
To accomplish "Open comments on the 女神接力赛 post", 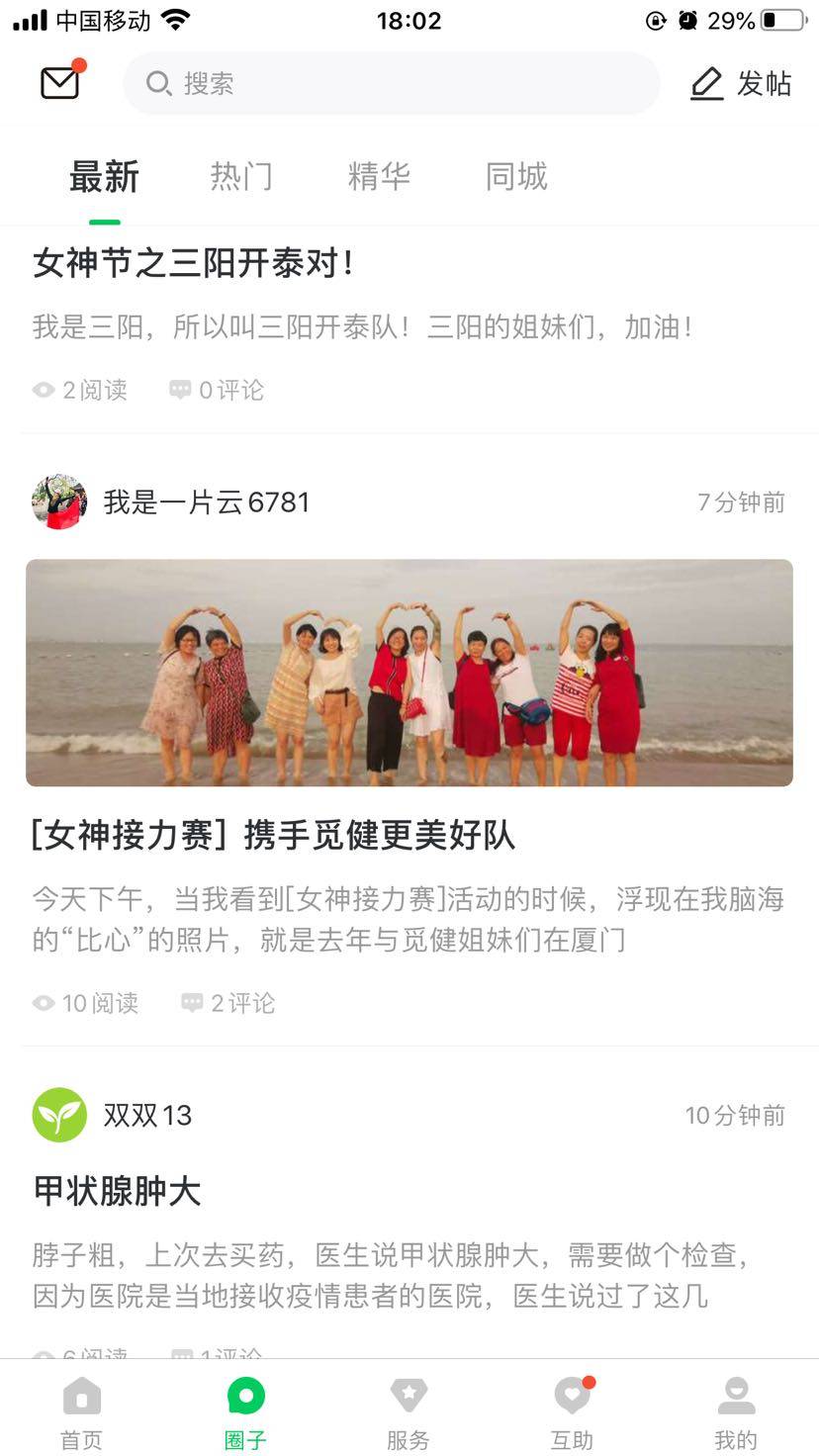I will pos(228,1003).
